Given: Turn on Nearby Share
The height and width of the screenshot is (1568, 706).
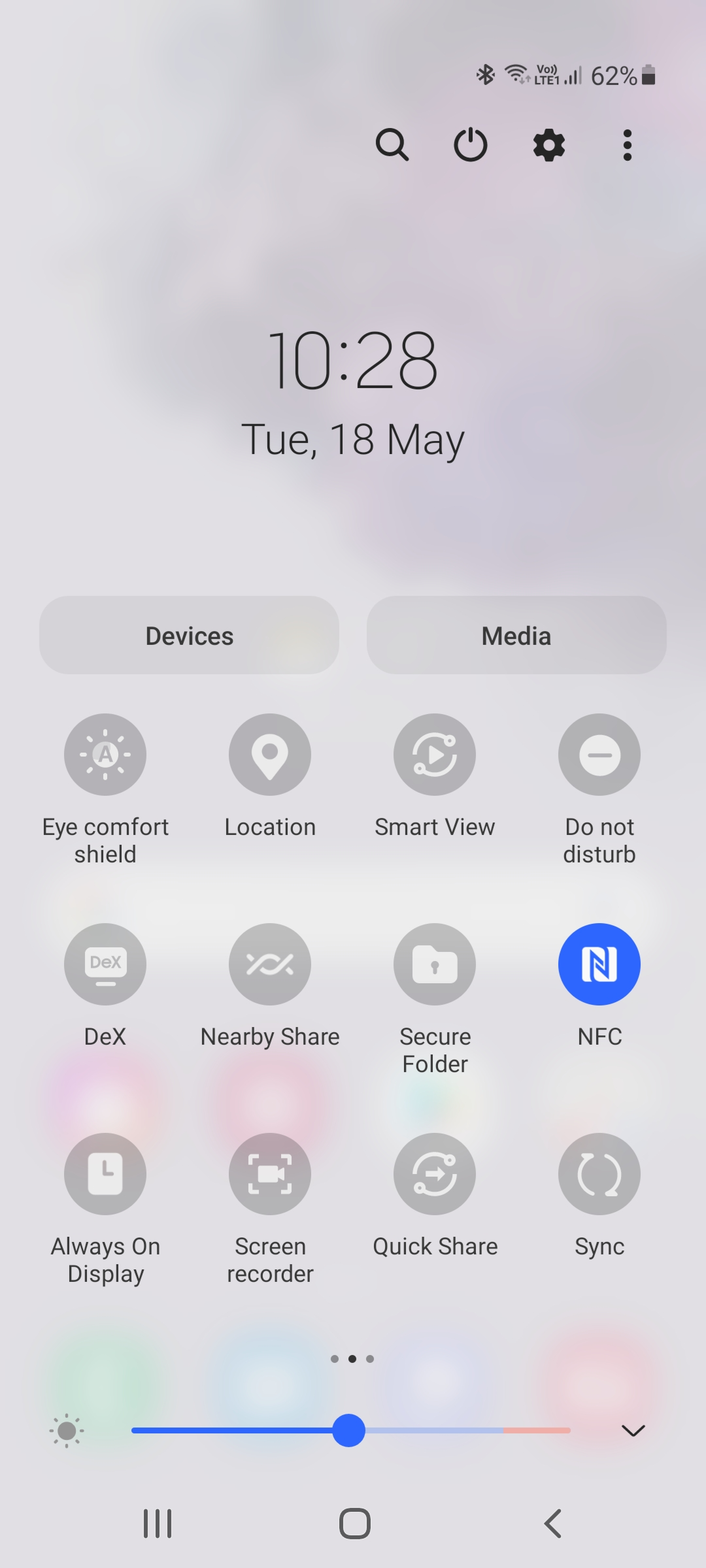Looking at the screenshot, I should (x=270, y=964).
